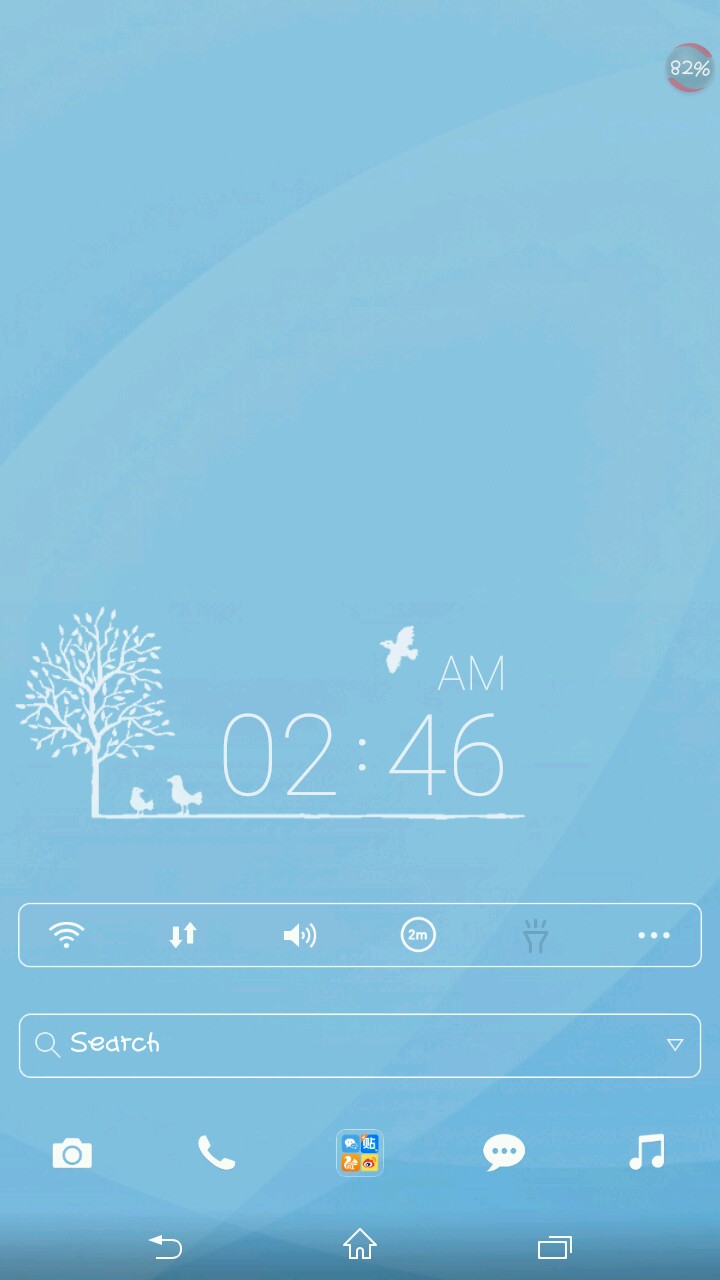Image resolution: width=720 pixels, height=1280 pixels.
Task: Go back using the navigation bar
Action: click(x=166, y=1246)
